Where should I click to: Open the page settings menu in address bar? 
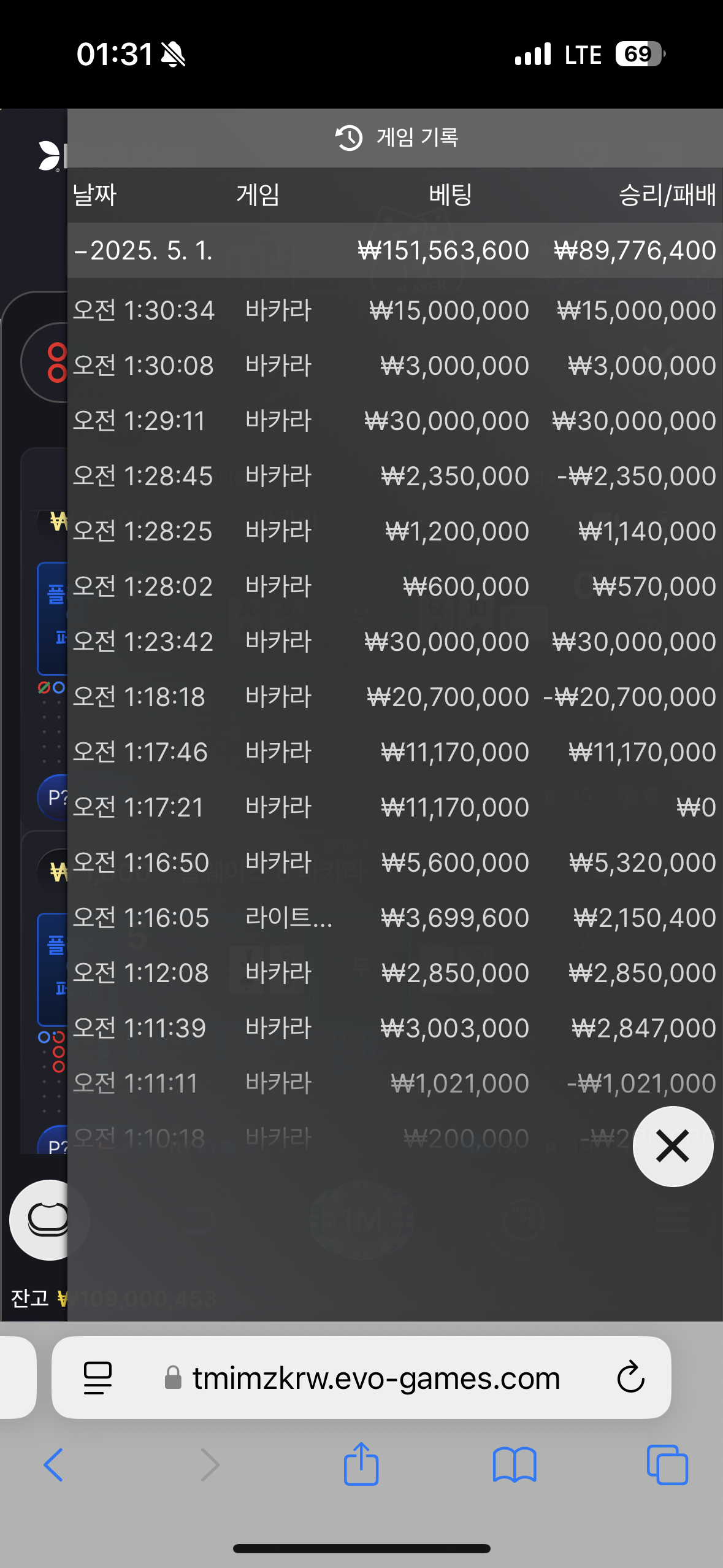coord(98,1378)
